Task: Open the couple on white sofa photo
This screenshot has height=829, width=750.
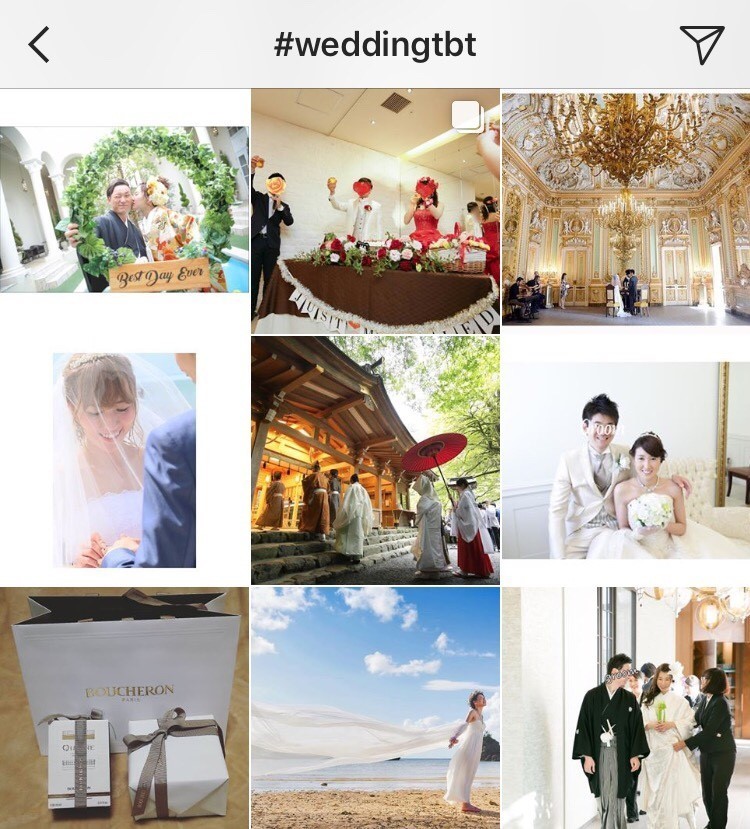Action: 626,460
